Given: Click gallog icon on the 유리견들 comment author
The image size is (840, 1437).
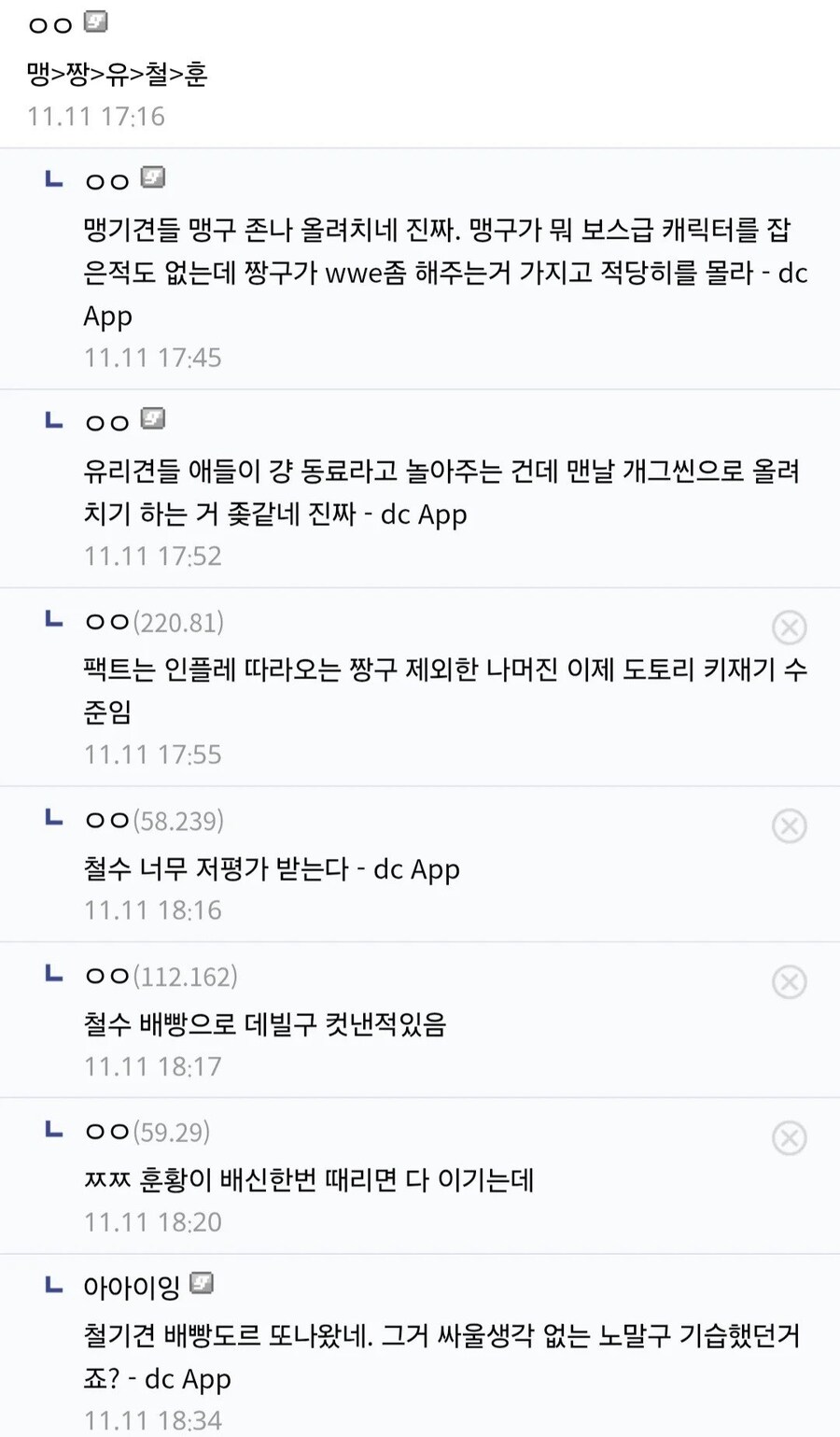Looking at the screenshot, I should pyautogui.click(x=154, y=418).
